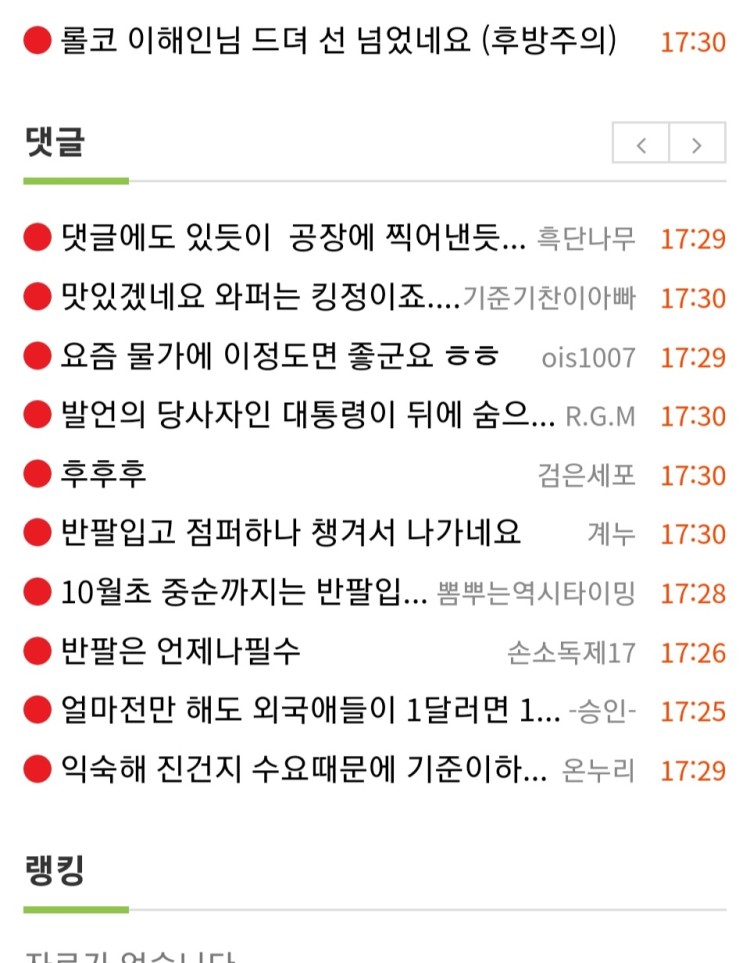
Task: Go to next comments page arrow
Action: [697, 144]
